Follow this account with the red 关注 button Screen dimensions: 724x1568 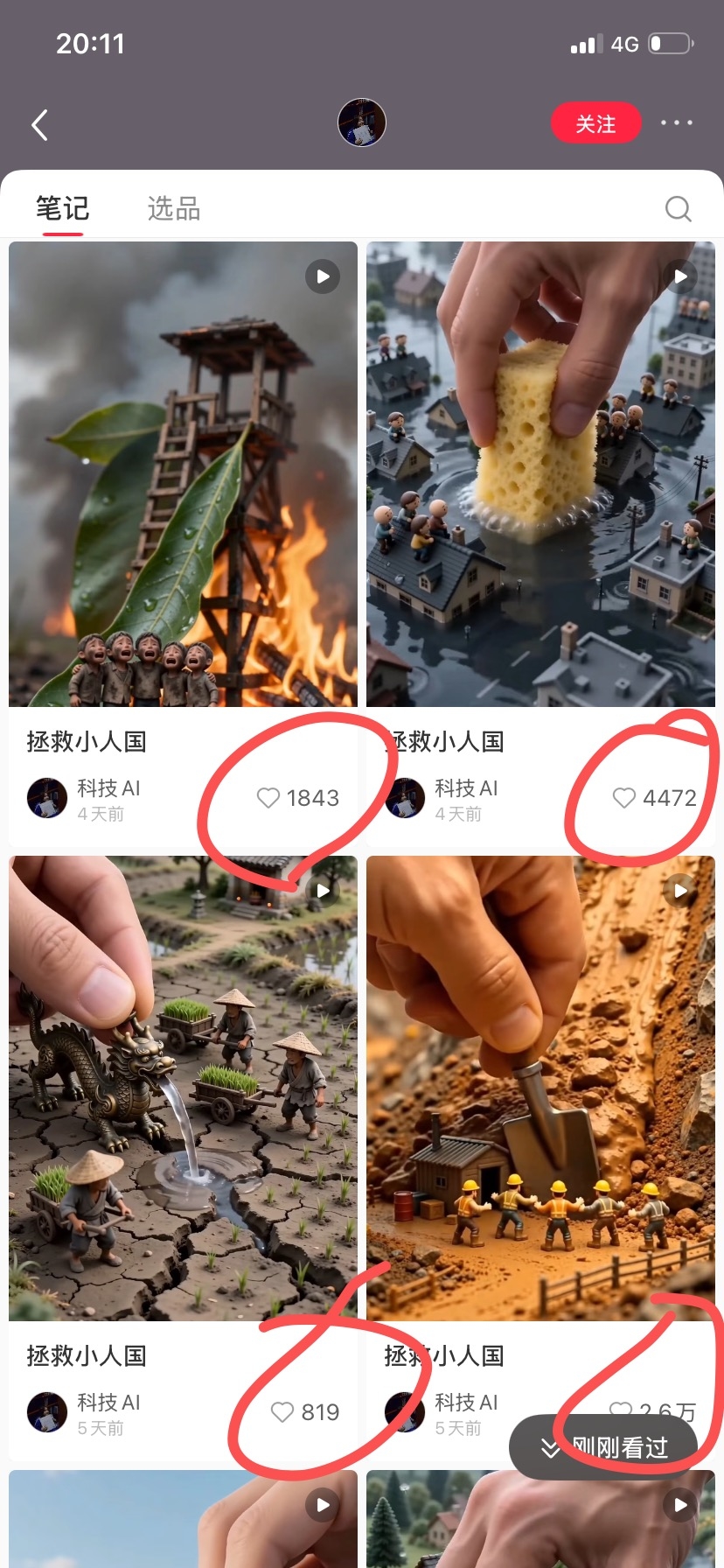tap(595, 123)
